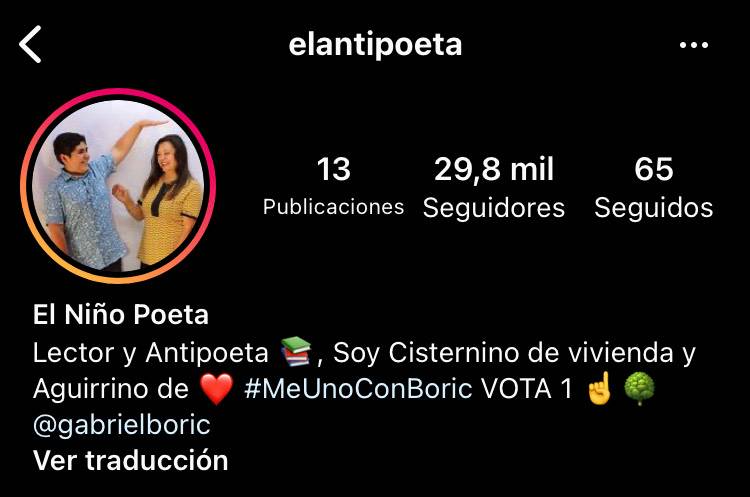Tap Ver traducción to translate bio
The height and width of the screenshot is (497, 750).
[130, 460]
